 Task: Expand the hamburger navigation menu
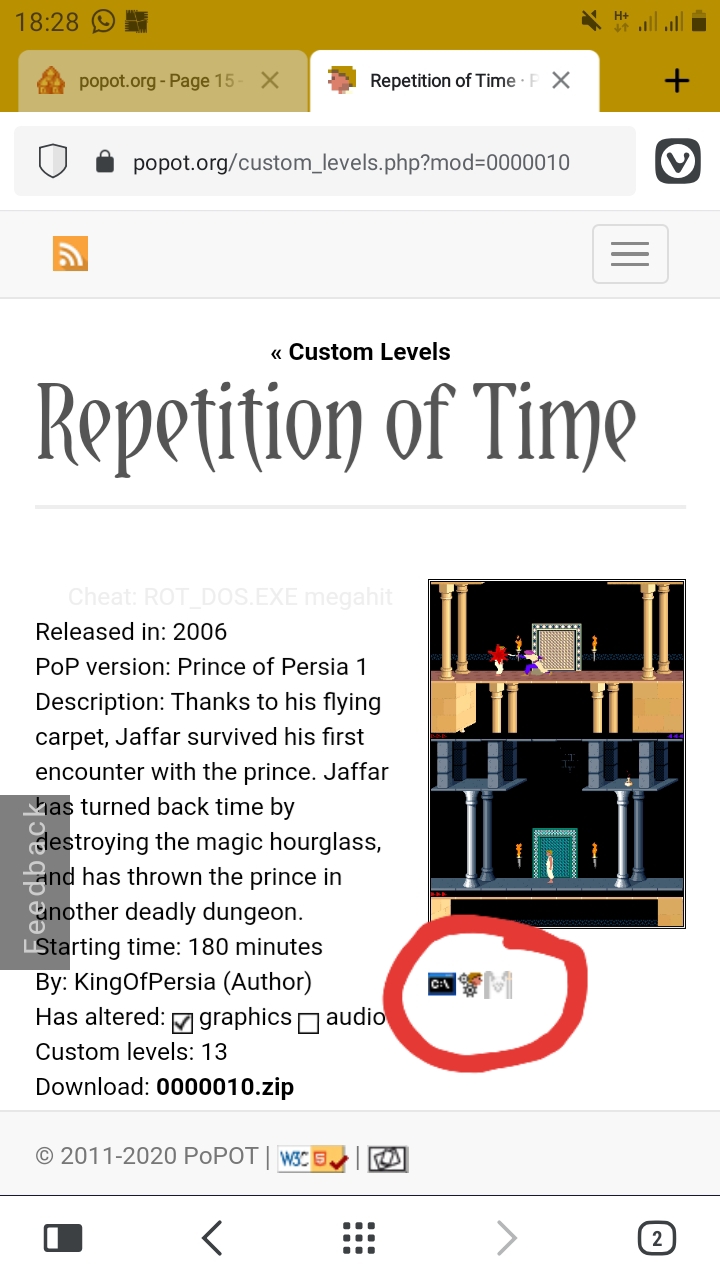(x=630, y=254)
